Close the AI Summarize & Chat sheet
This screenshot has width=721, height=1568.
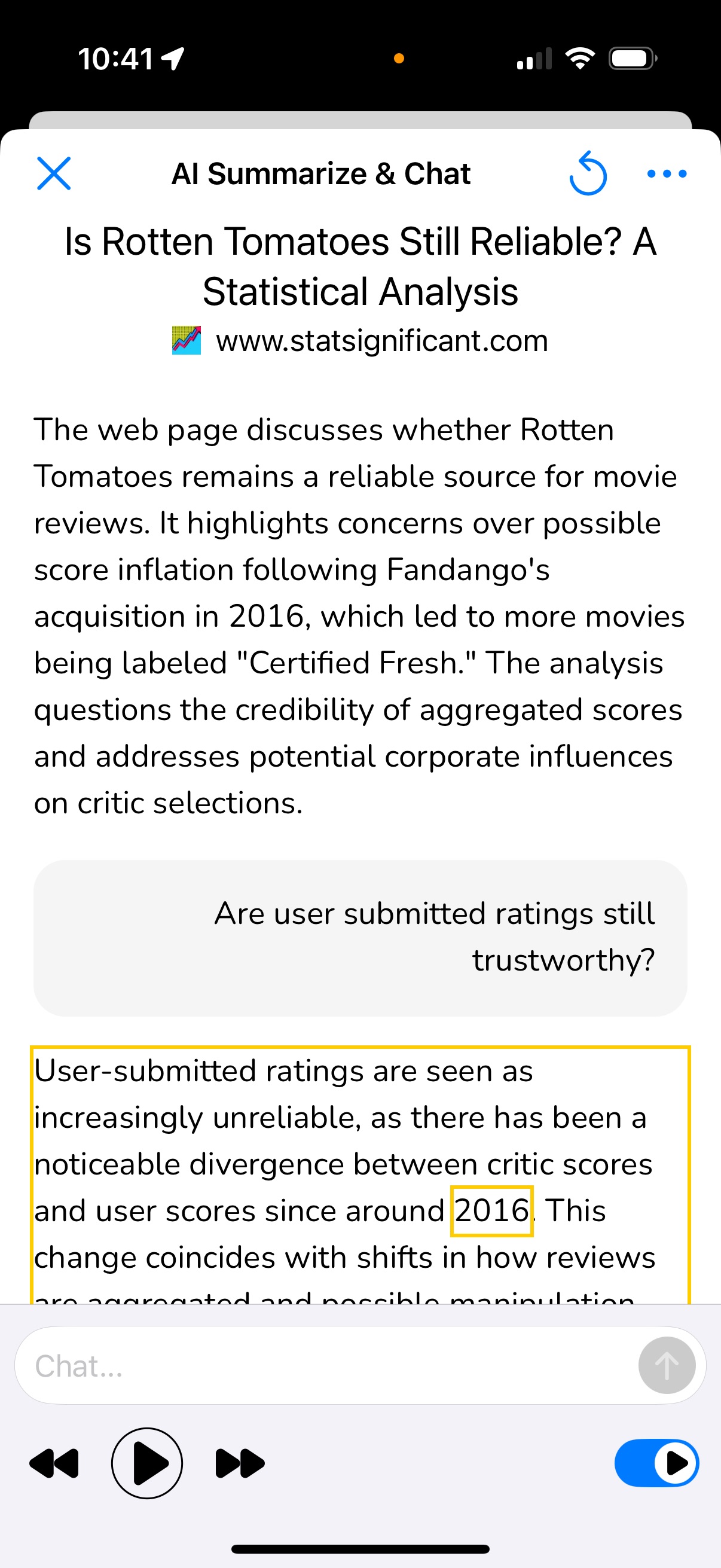click(54, 173)
